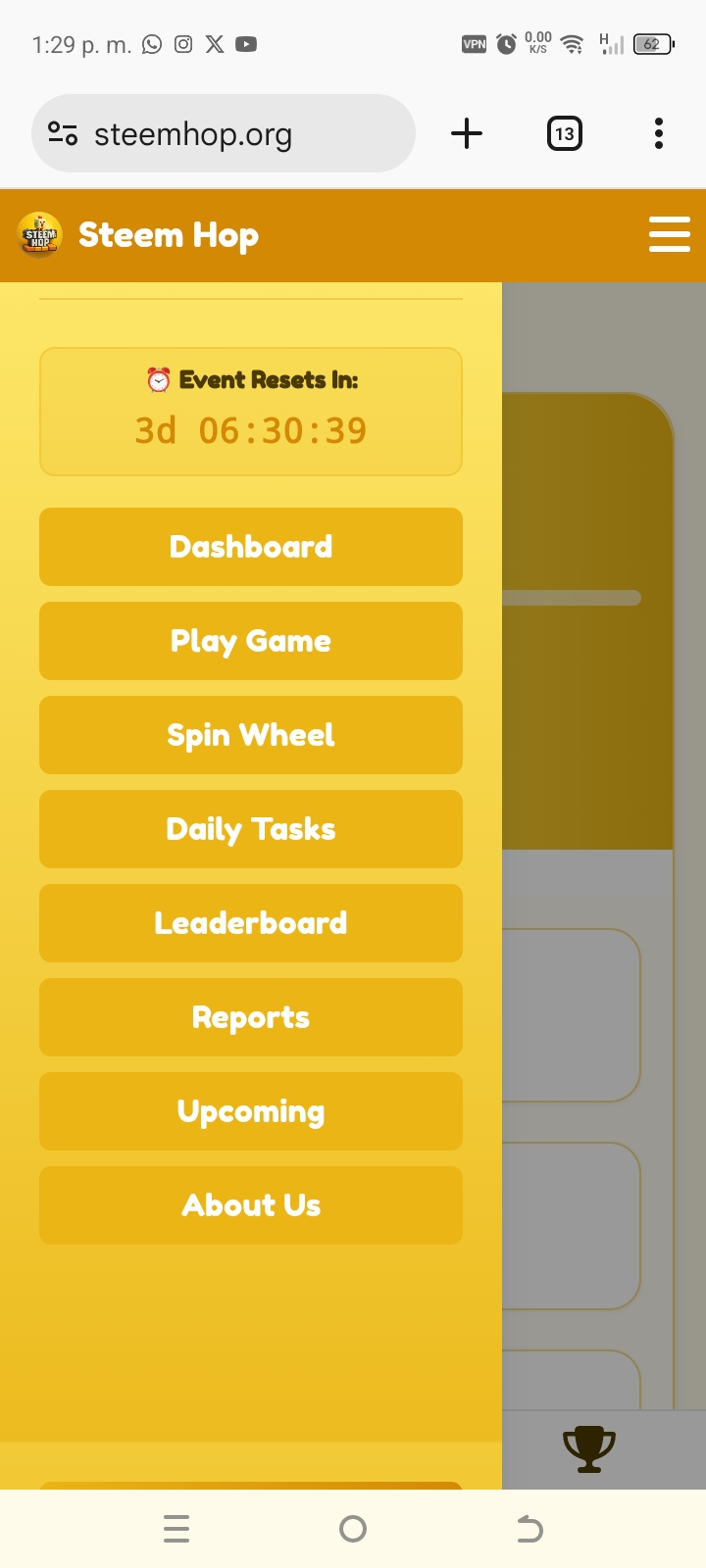Open the Upcoming section
Viewport: 706px width, 1568px height.
251,1111
